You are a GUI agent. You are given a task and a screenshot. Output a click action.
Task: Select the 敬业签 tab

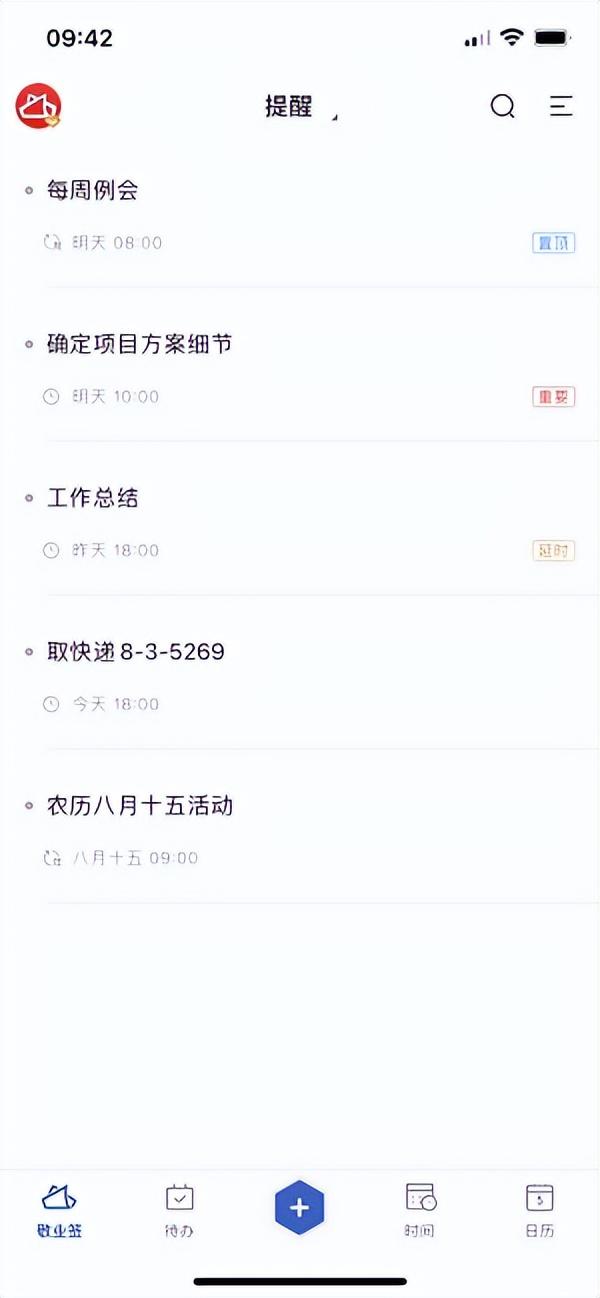point(59,1210)
